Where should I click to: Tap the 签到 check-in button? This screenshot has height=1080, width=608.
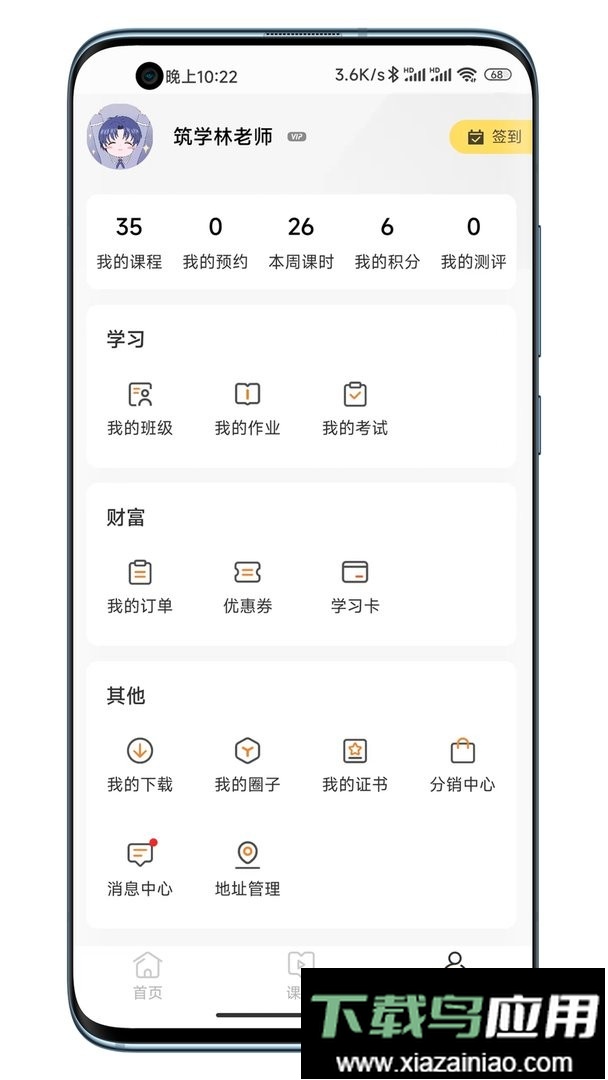[x=494, y=137]
